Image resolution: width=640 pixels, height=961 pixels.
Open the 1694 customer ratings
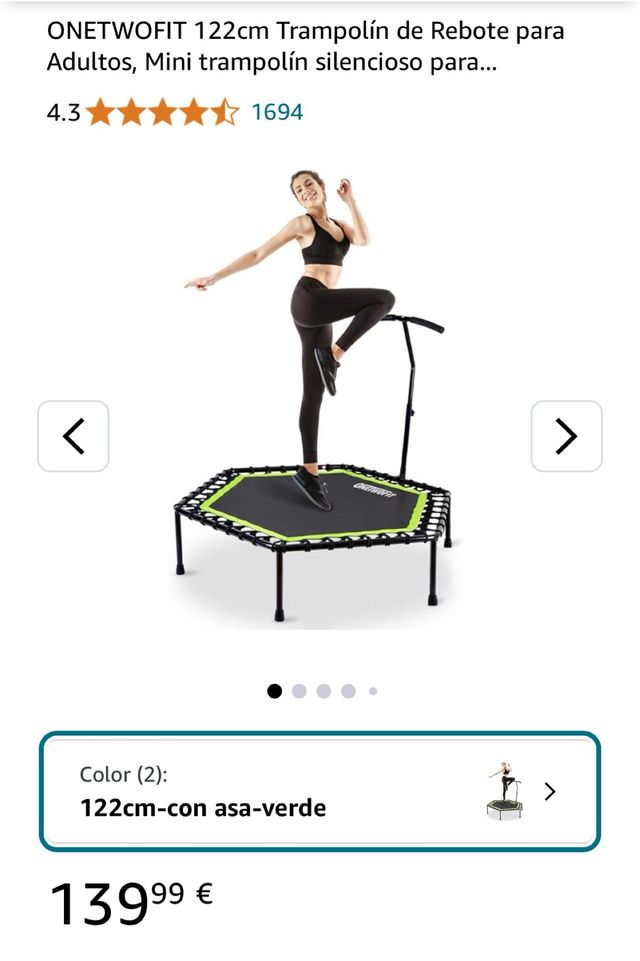277,112
